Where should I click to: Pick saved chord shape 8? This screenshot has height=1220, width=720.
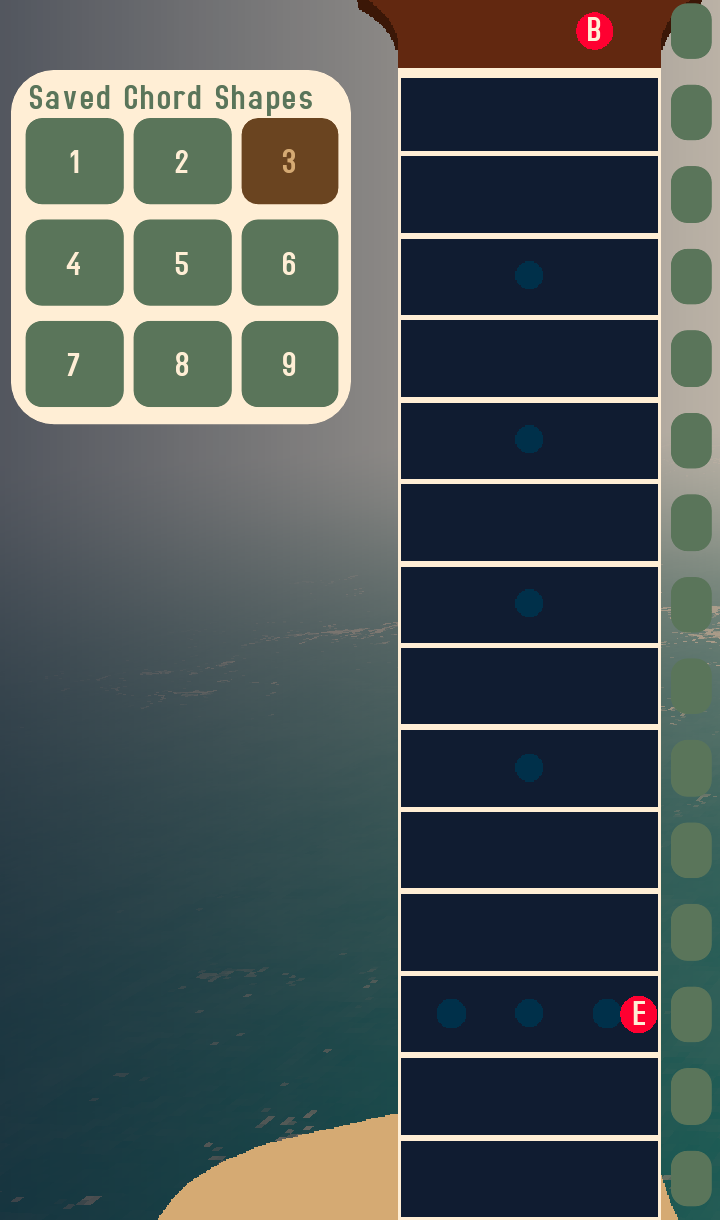(x=182, y=364)
